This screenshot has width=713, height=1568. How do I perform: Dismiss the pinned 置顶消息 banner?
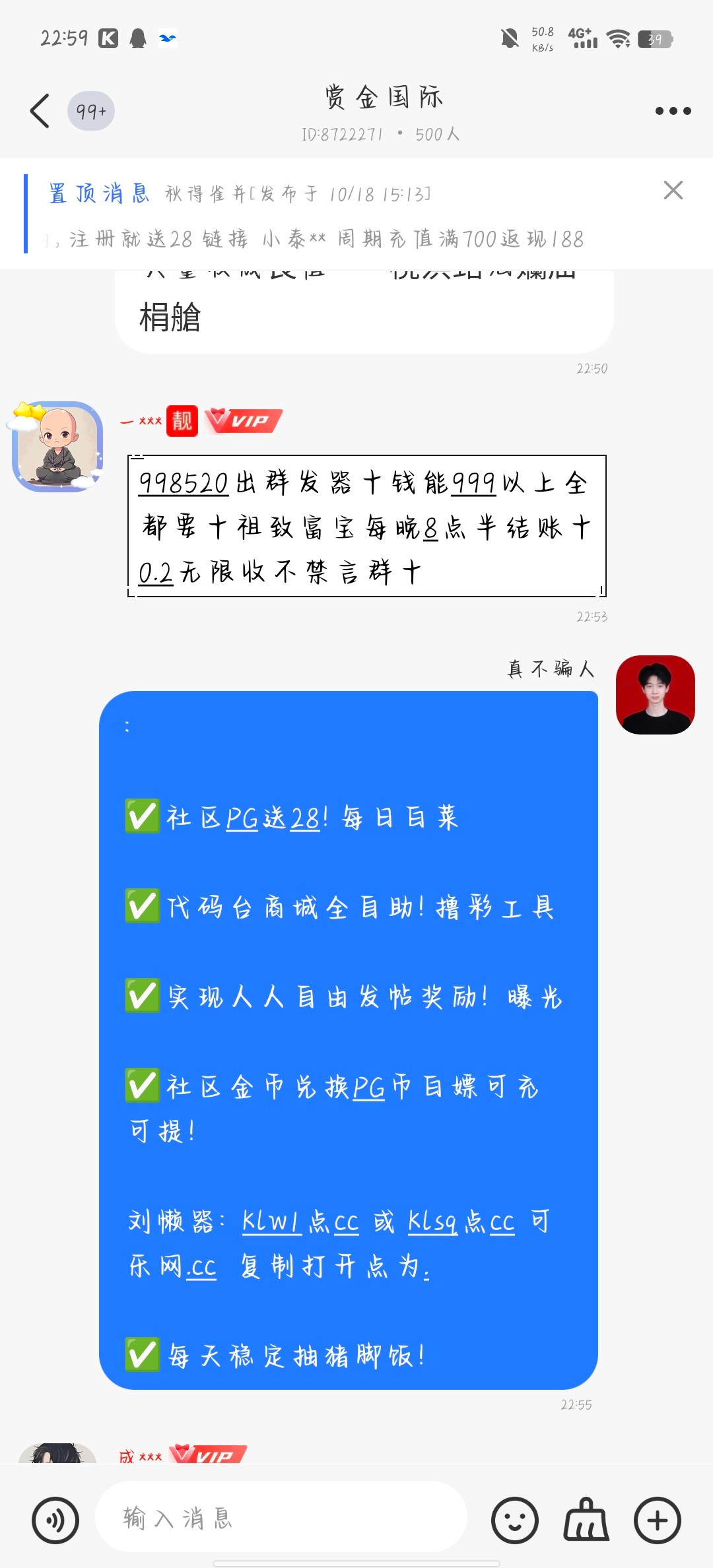click(x=673, y=191)
